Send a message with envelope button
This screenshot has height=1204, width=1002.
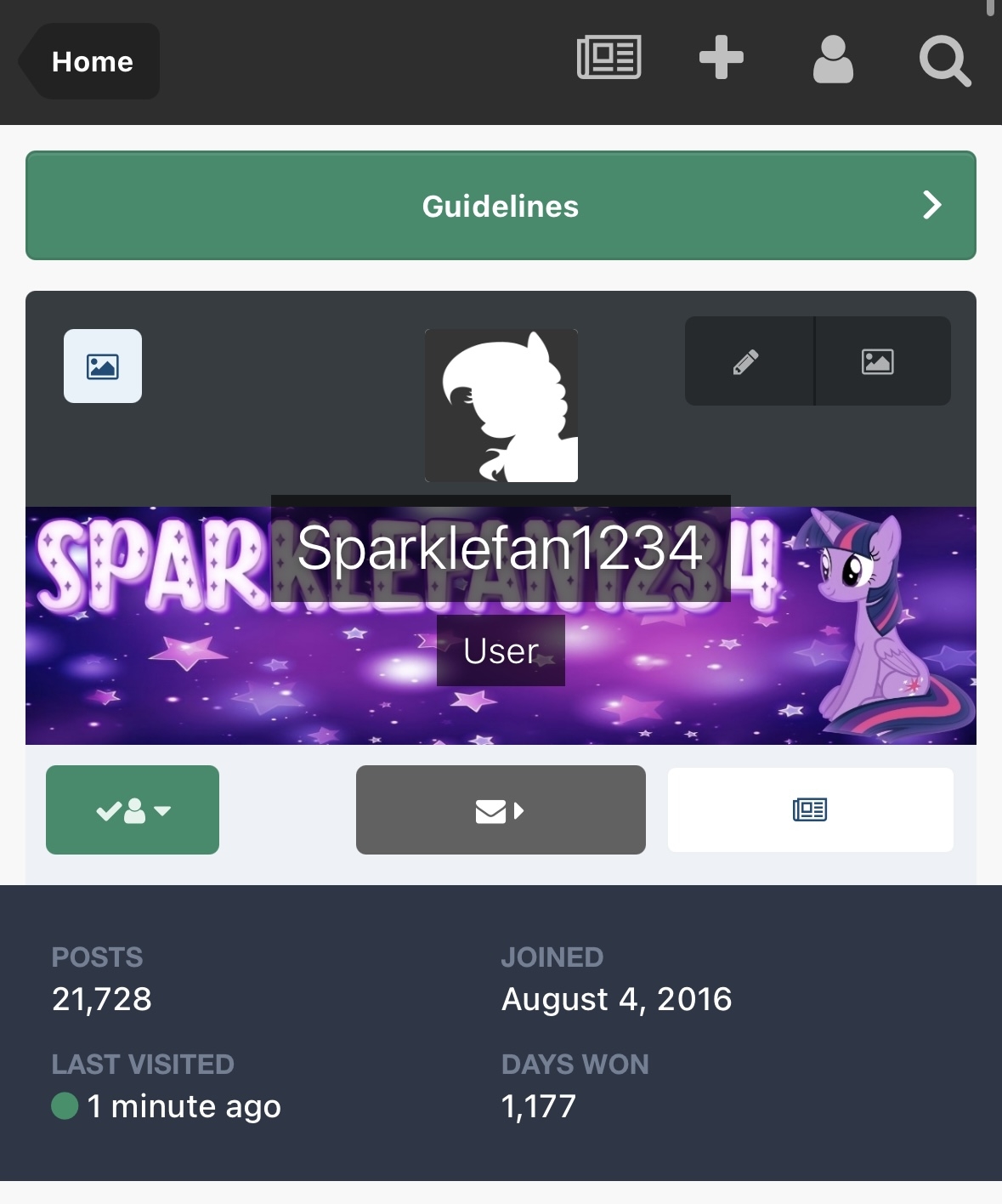pos(501,810)
